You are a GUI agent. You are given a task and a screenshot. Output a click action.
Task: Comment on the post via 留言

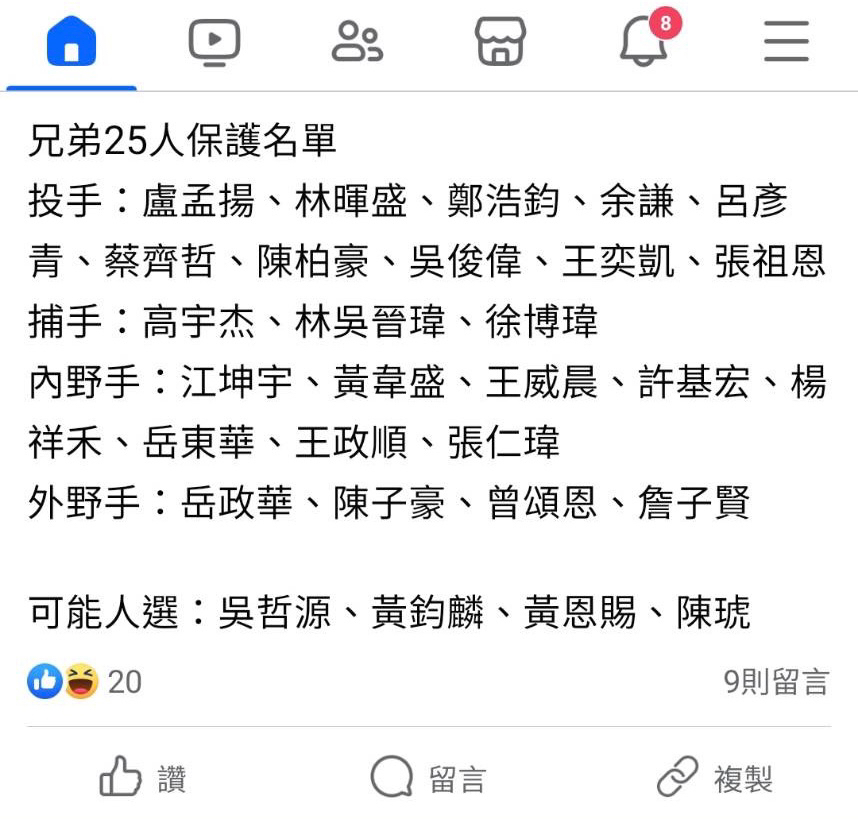[428, 777]
